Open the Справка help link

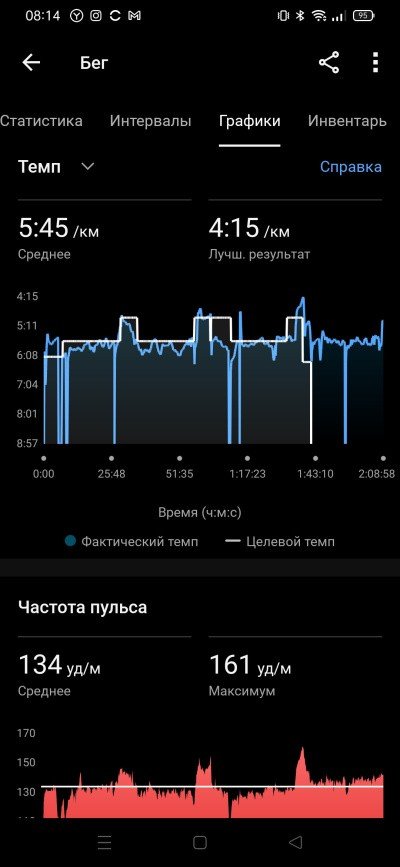click(x=351, y=166)
